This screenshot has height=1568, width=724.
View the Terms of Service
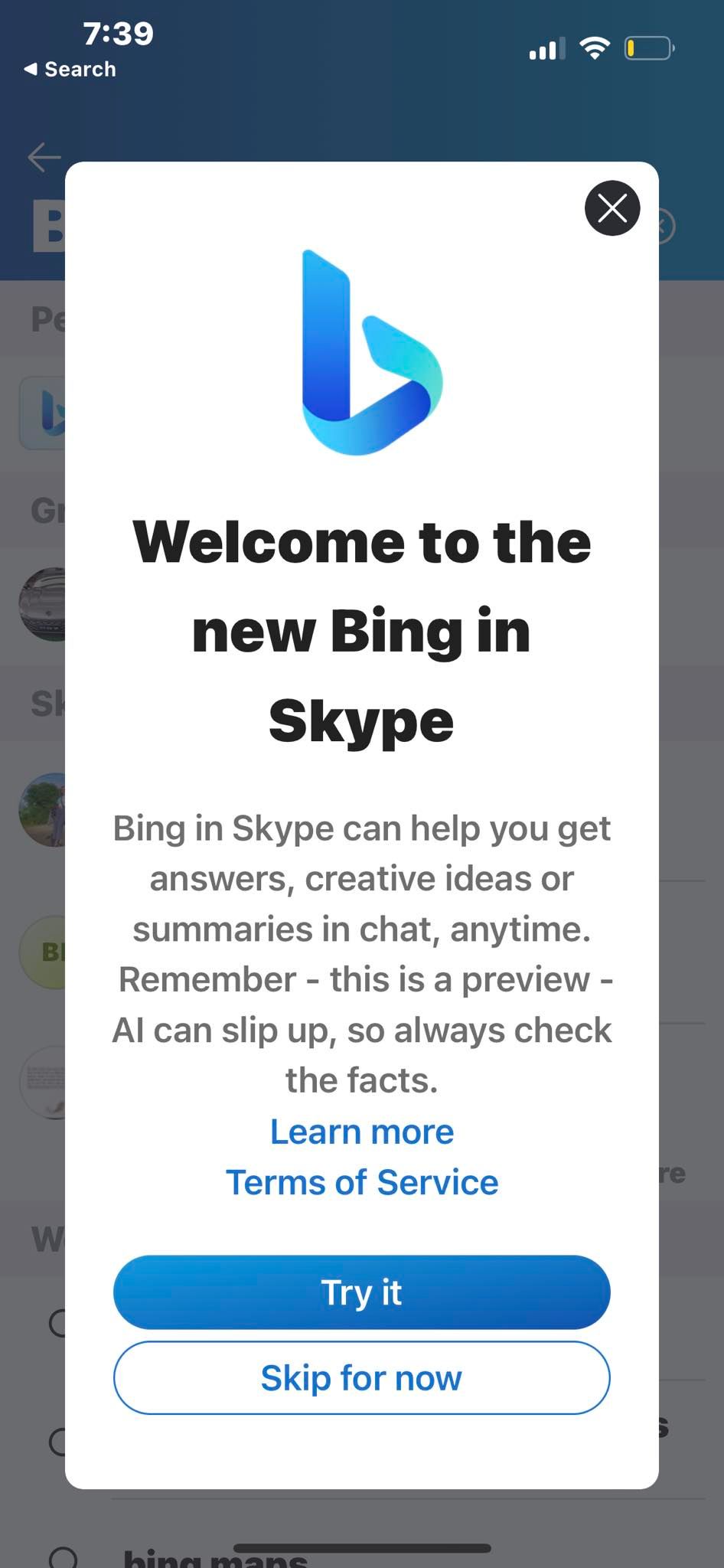tap(361, 1182)
